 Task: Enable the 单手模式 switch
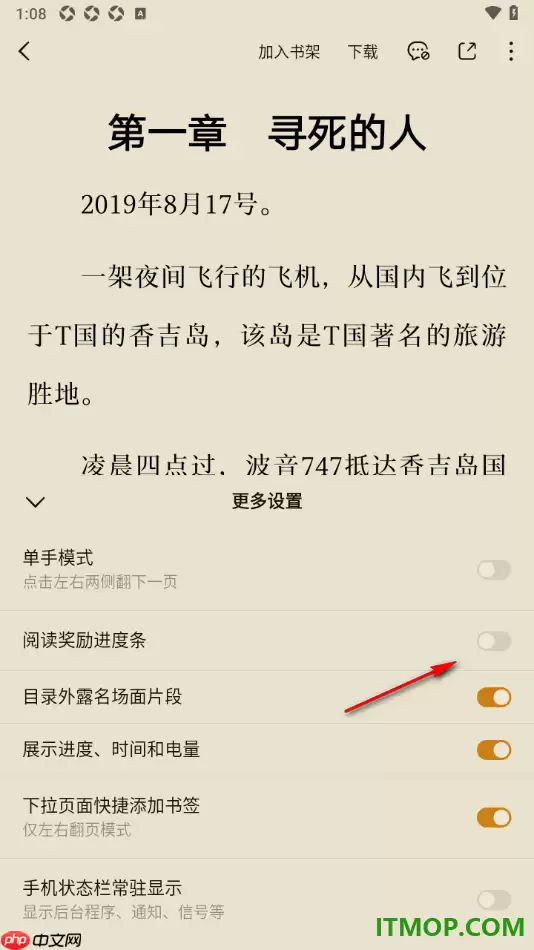click(x=494, y=570)
